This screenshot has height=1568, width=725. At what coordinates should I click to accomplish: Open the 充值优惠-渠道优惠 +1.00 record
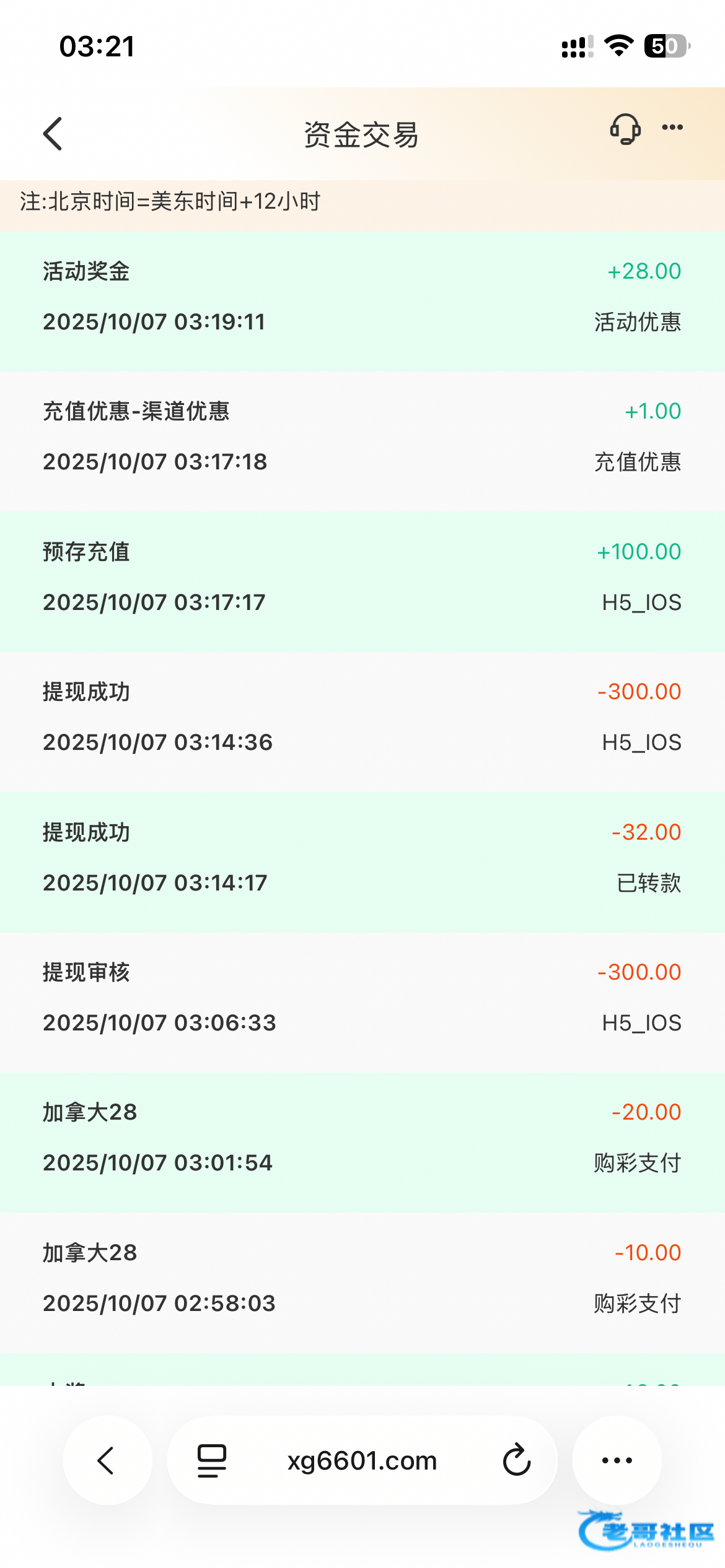click(x=362, y=437)
